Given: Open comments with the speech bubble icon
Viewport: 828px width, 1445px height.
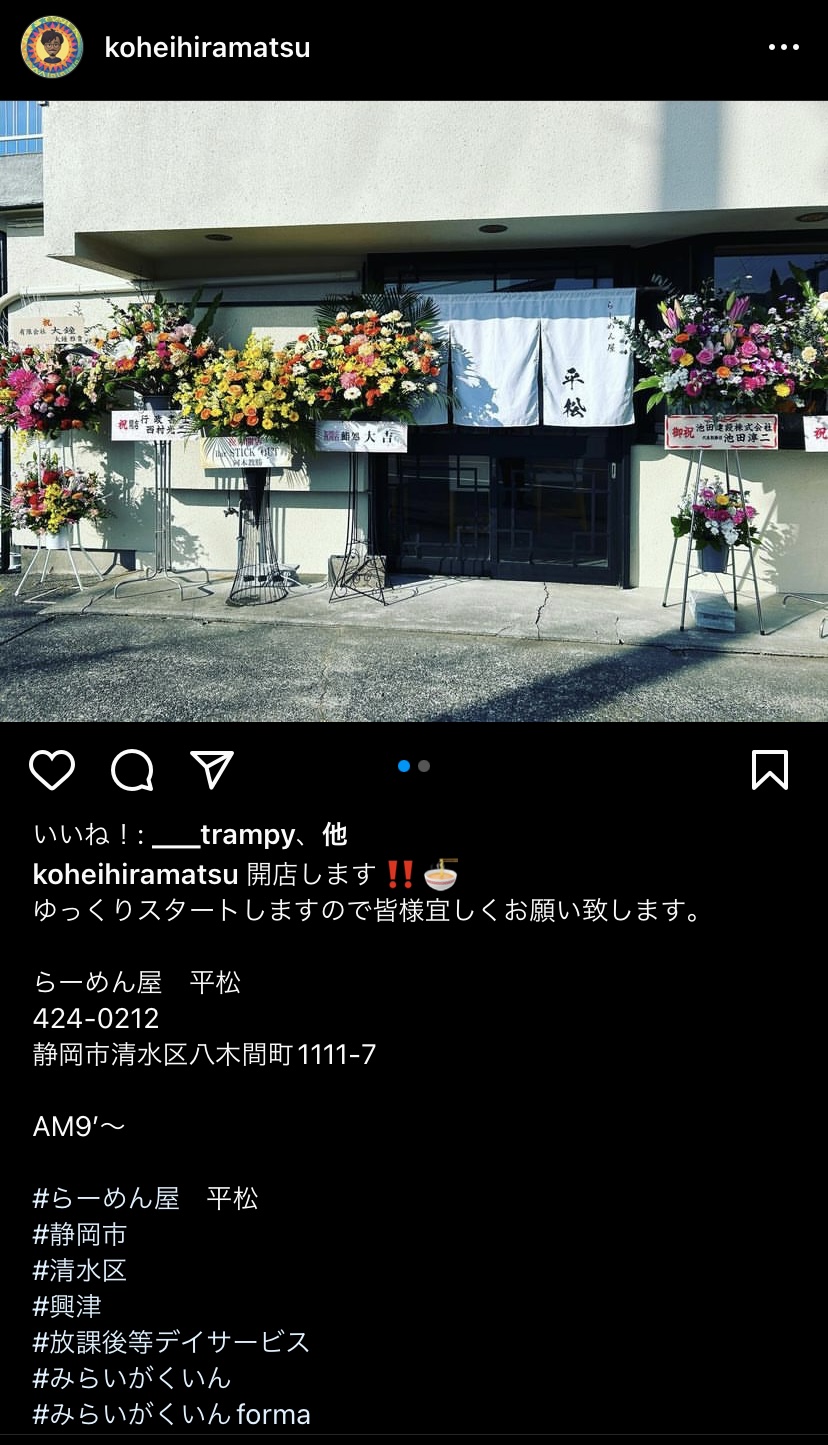Looking at the screenshot, I should pyautogui.click(x=132, y=770).
